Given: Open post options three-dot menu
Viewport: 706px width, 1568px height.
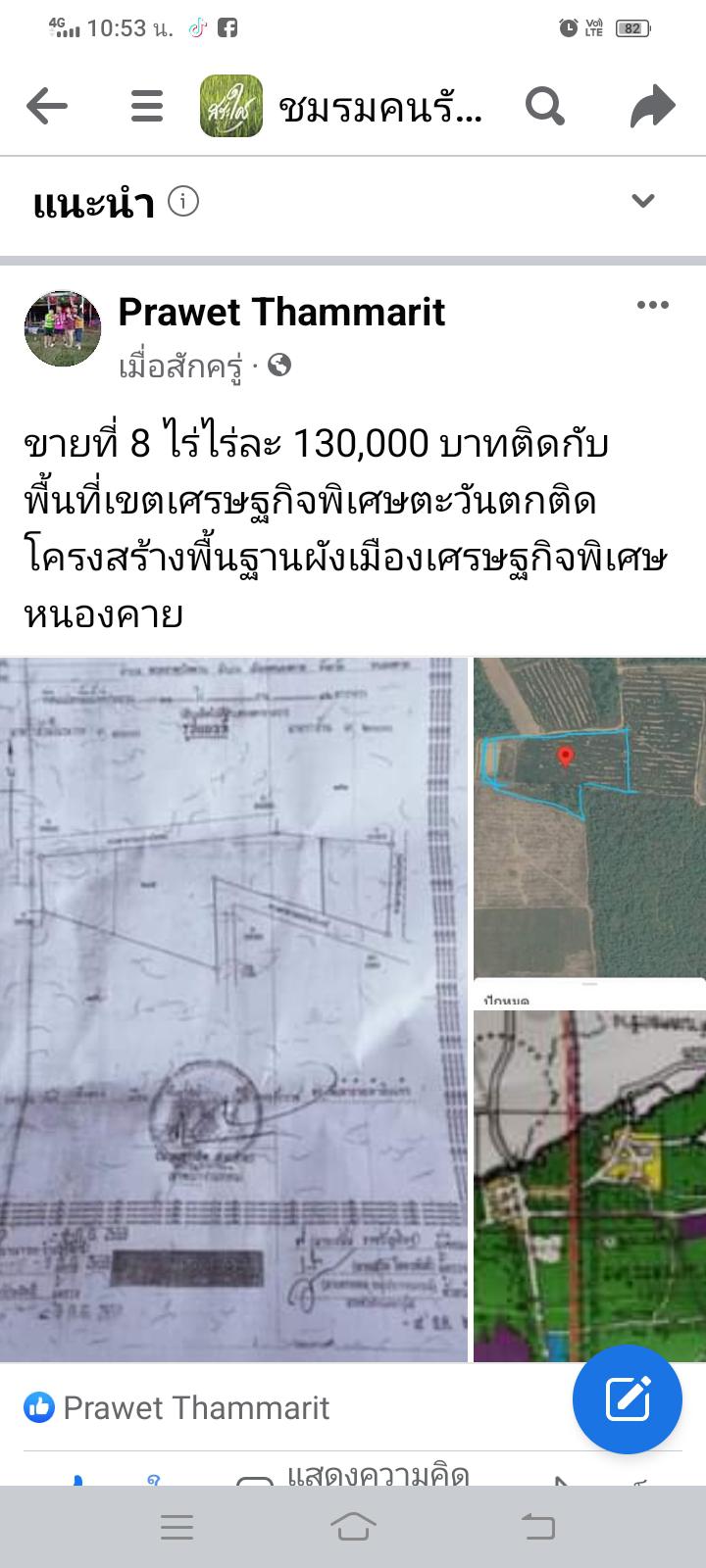Looking at the screenshot, I should point(652,306).
